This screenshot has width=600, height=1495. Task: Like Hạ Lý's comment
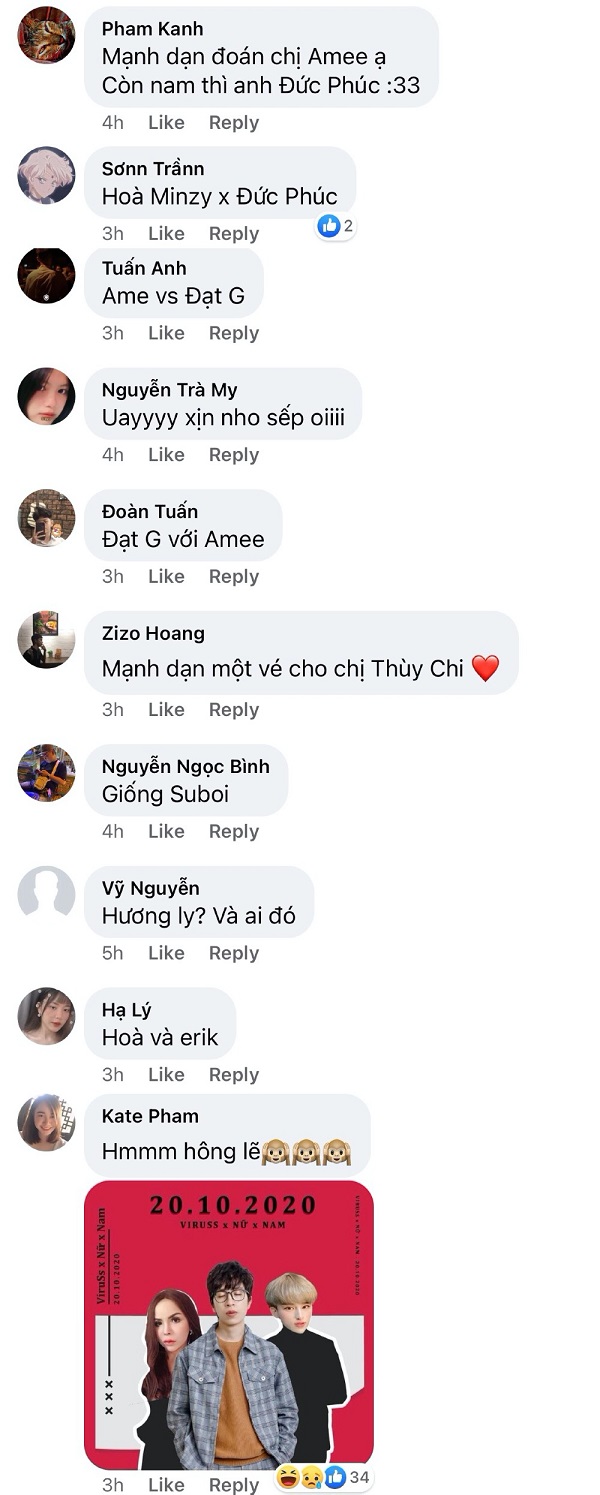point(166,1075)
